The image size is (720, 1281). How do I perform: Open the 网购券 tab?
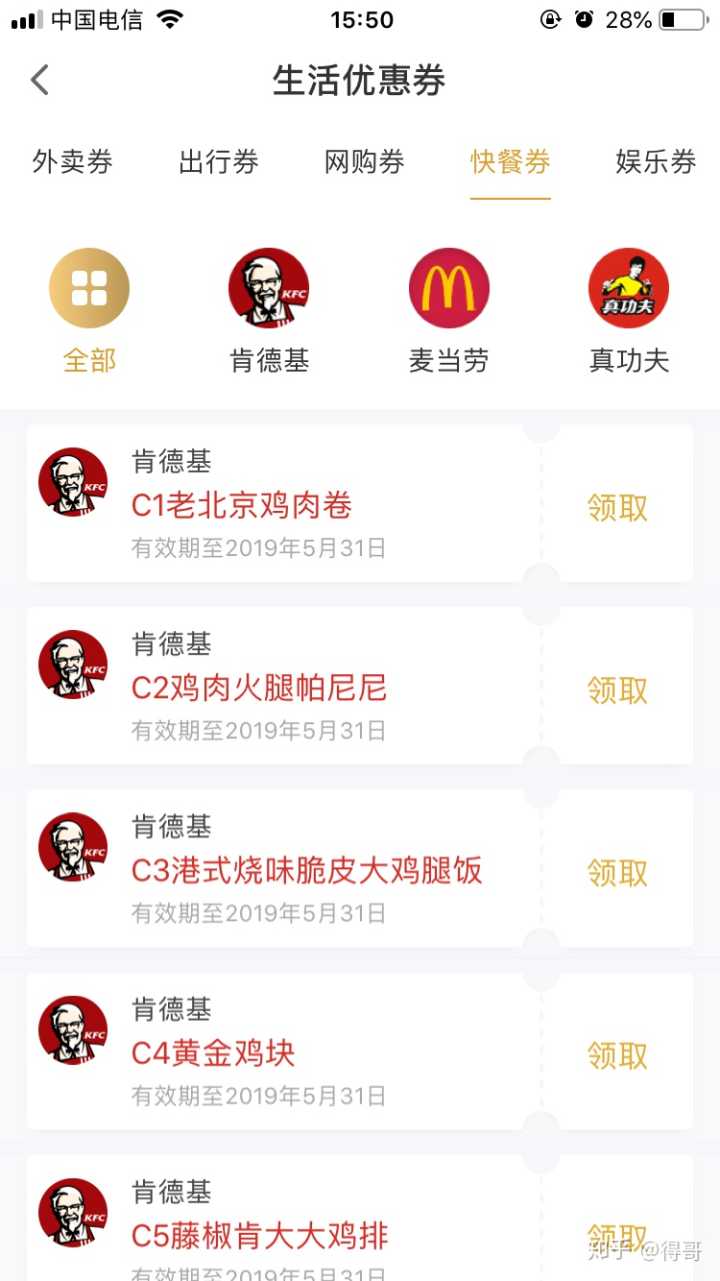pyautogui.click(x=364, y=162)
